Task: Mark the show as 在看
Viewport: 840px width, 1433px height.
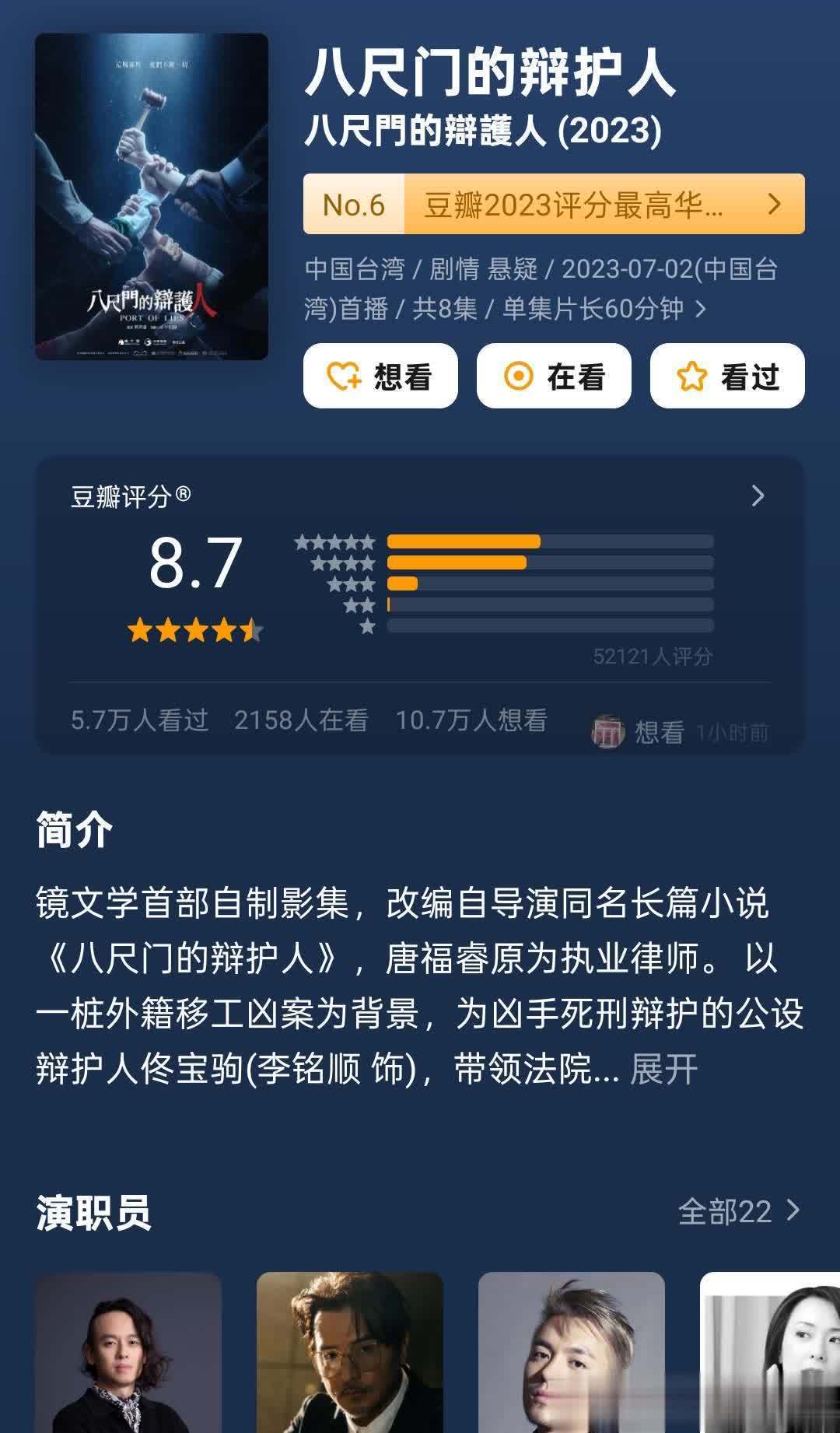Action: [x=553, y=377]
